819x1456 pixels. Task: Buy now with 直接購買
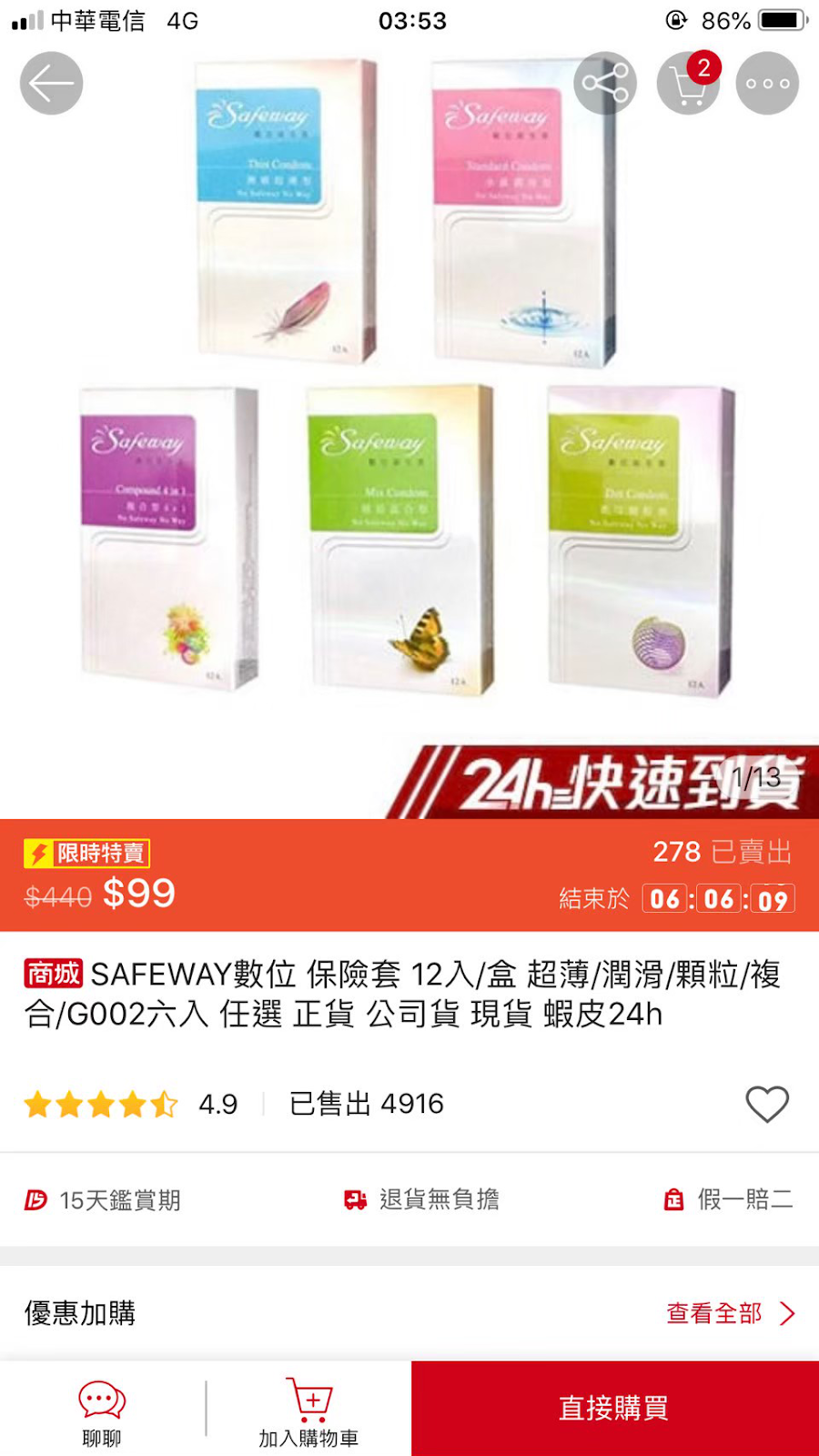(x=614, y=1409)
